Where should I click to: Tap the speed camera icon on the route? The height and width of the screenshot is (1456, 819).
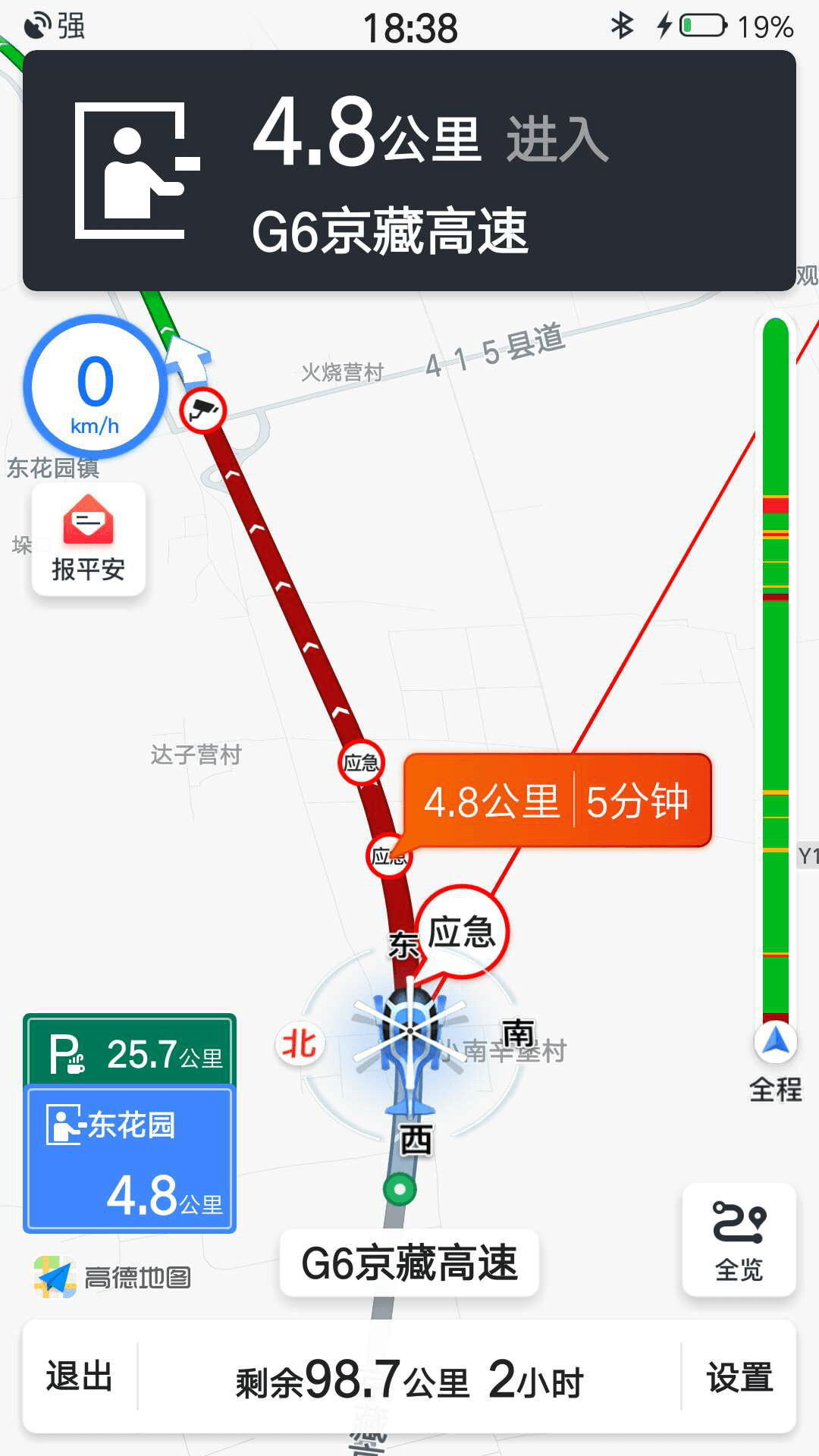coord(203,410)
